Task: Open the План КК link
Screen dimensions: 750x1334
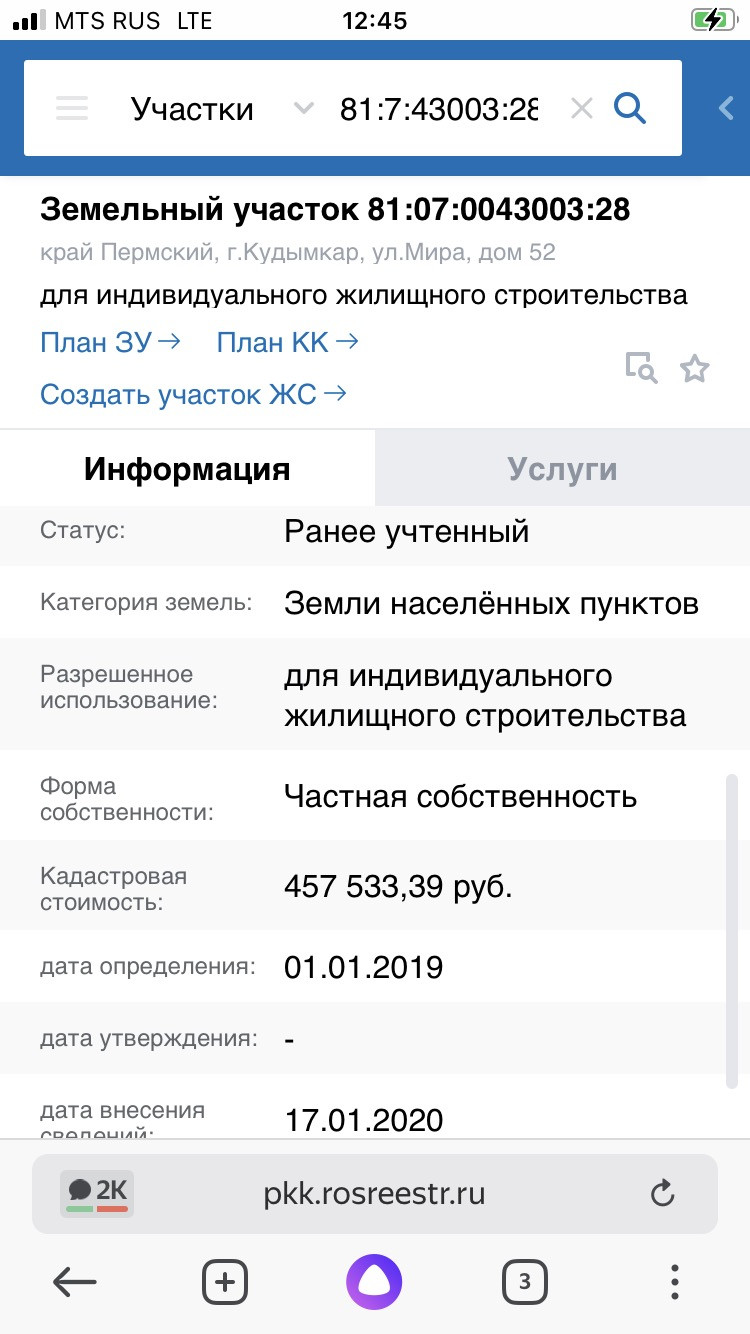Action: click(x=287, y=343)
